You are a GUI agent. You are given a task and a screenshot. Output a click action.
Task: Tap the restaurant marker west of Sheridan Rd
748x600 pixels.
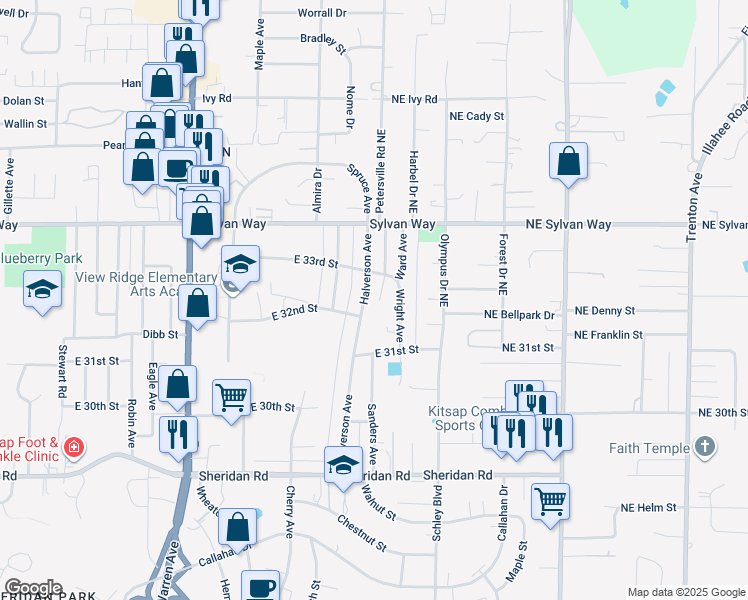click(x=178, y=436)
